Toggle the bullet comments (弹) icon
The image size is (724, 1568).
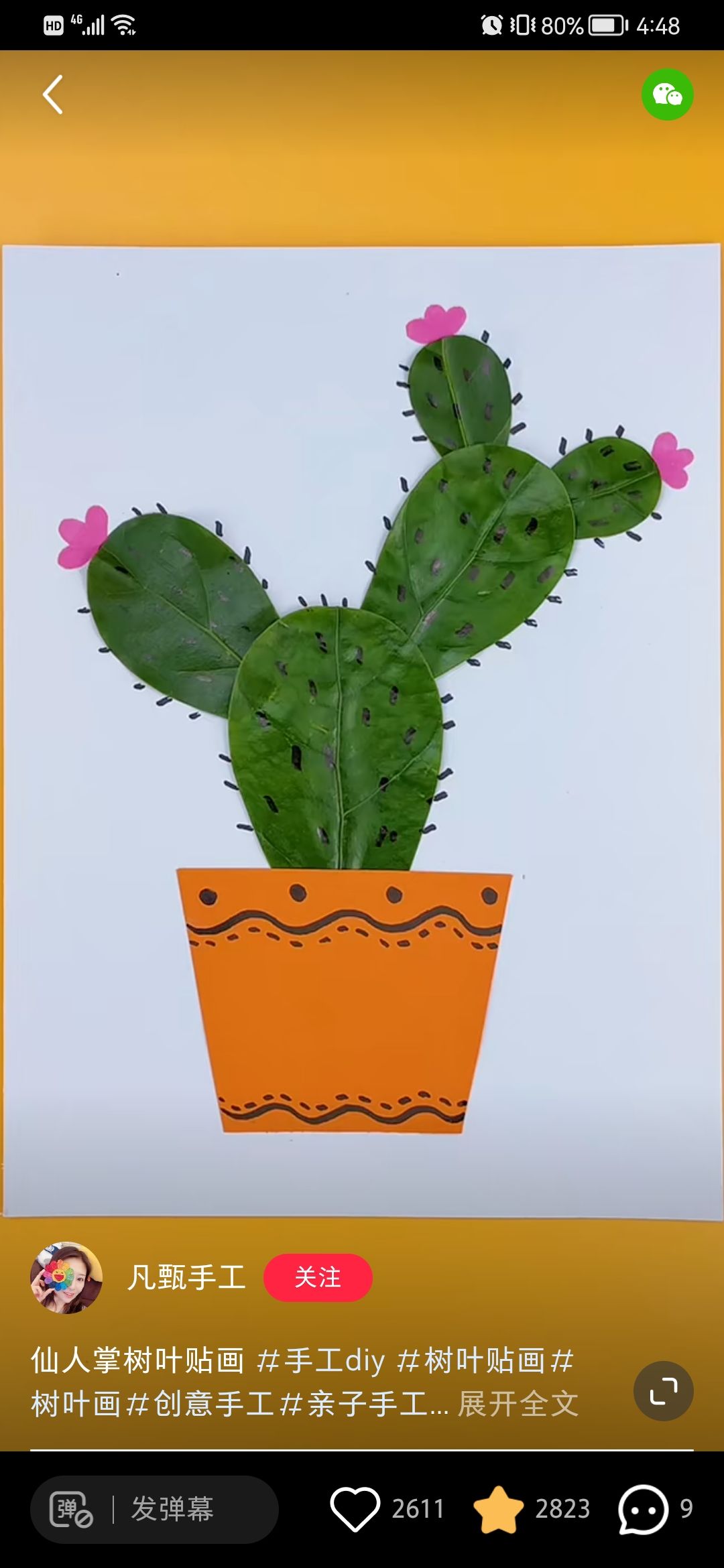point(71,1509)
